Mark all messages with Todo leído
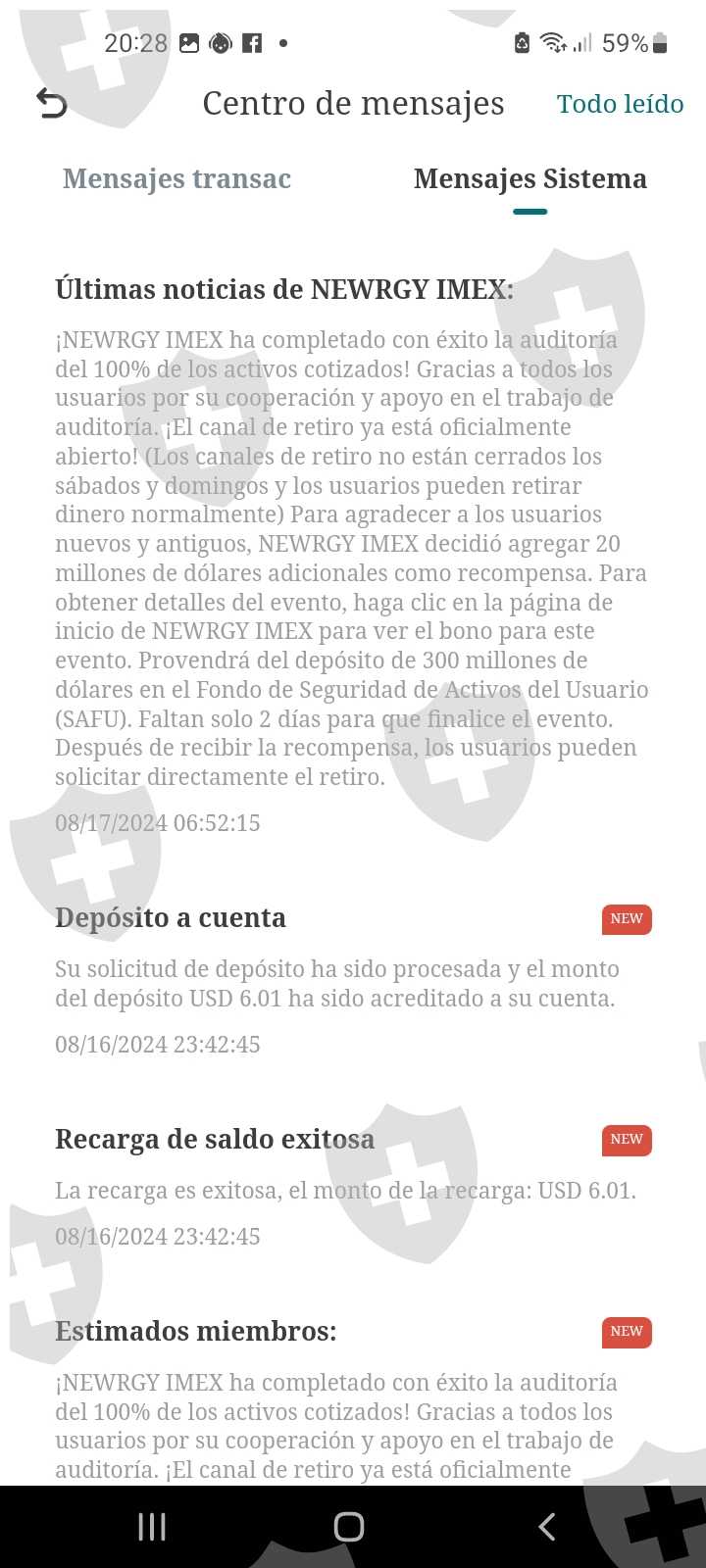 point(620,104)
